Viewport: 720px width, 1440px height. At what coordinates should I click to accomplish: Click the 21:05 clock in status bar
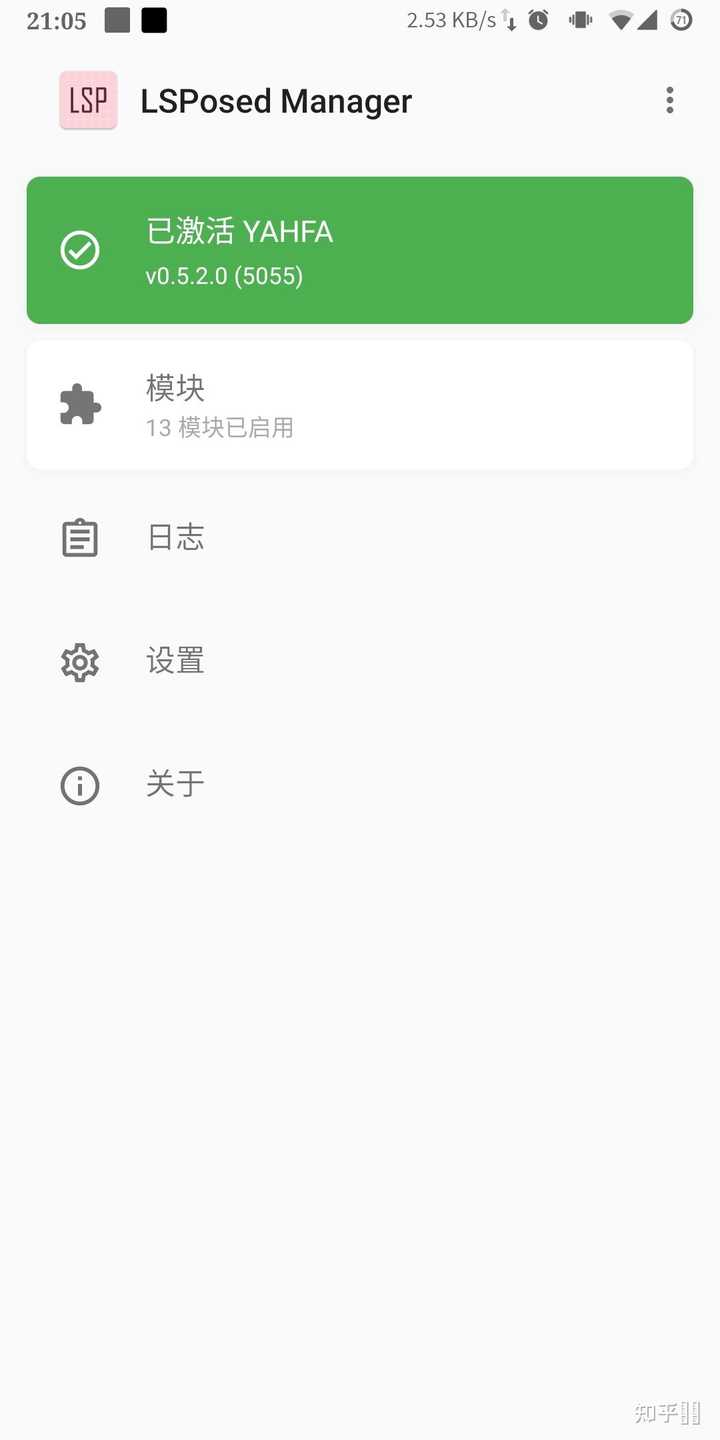coord(55,20)
